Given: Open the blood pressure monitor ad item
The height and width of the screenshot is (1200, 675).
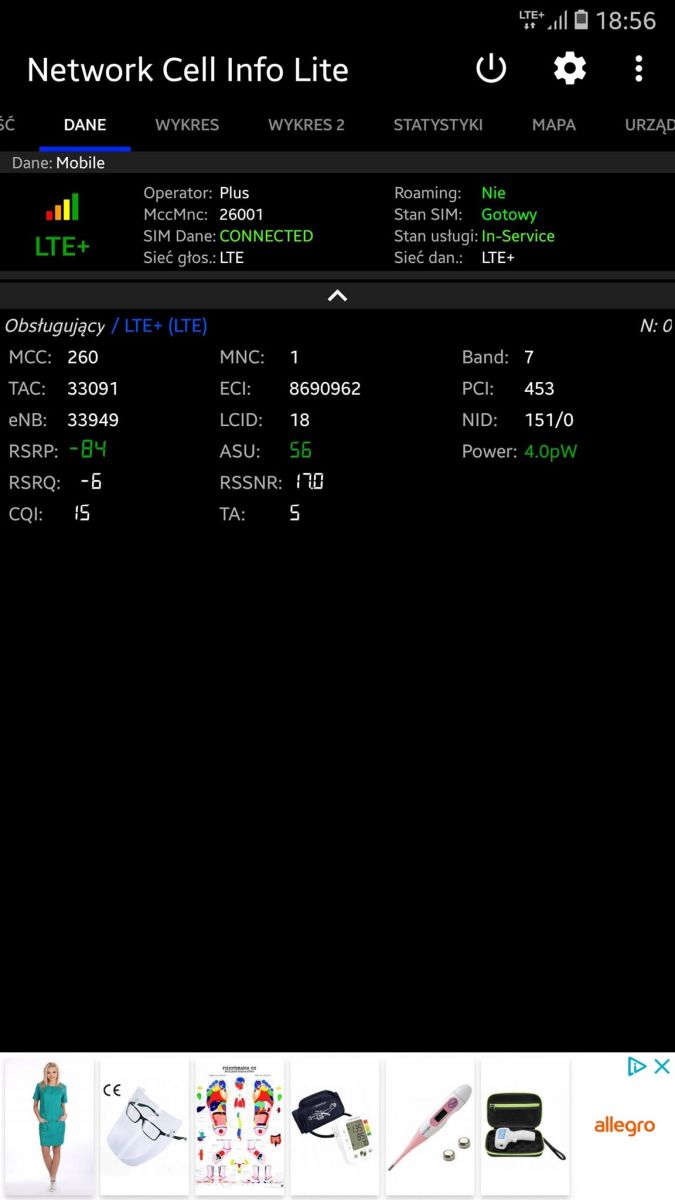Looking at the screenshot, I should click(334, 1126).
